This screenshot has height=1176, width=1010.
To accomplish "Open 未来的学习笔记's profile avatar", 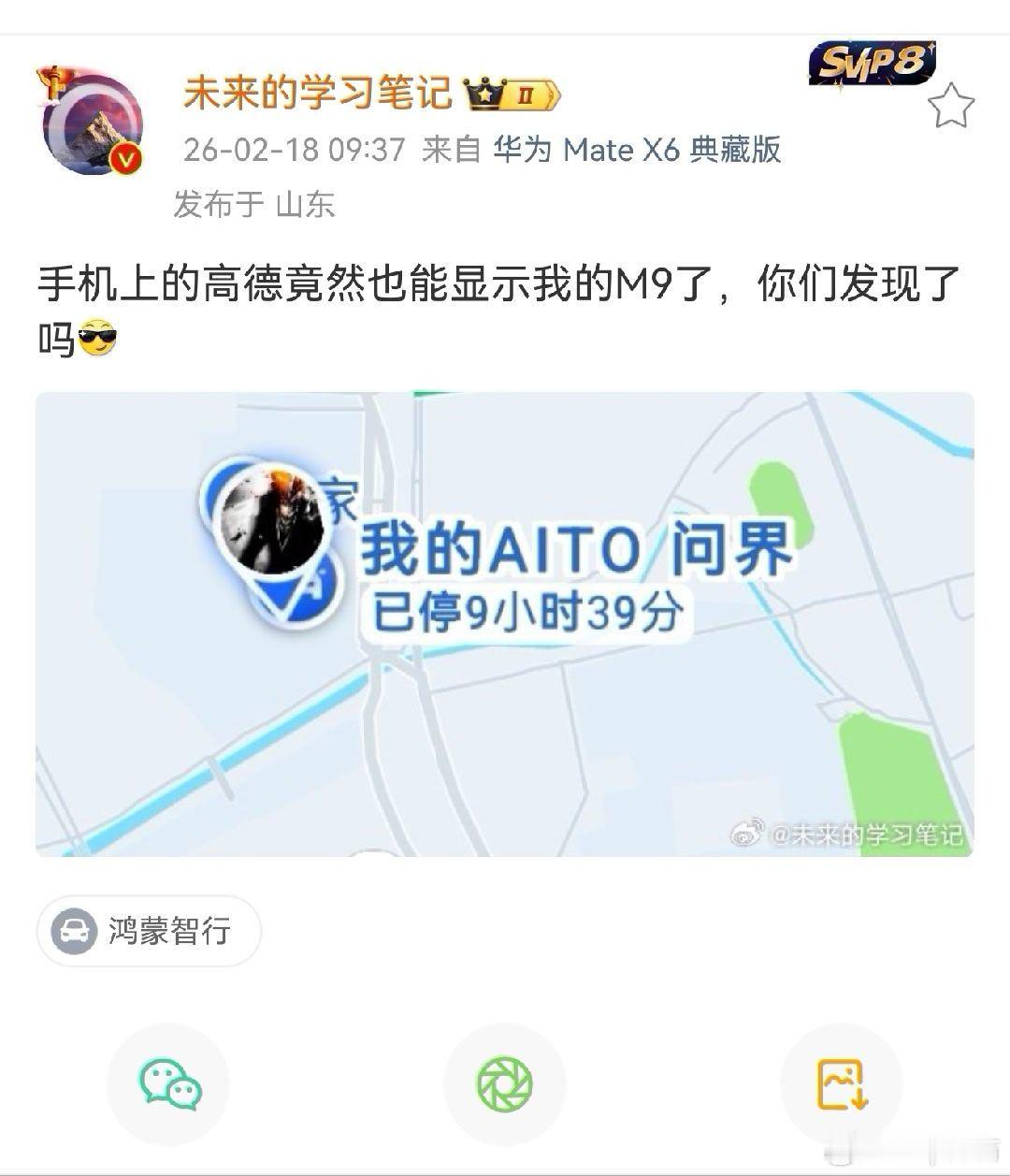I will pos(92,122).
